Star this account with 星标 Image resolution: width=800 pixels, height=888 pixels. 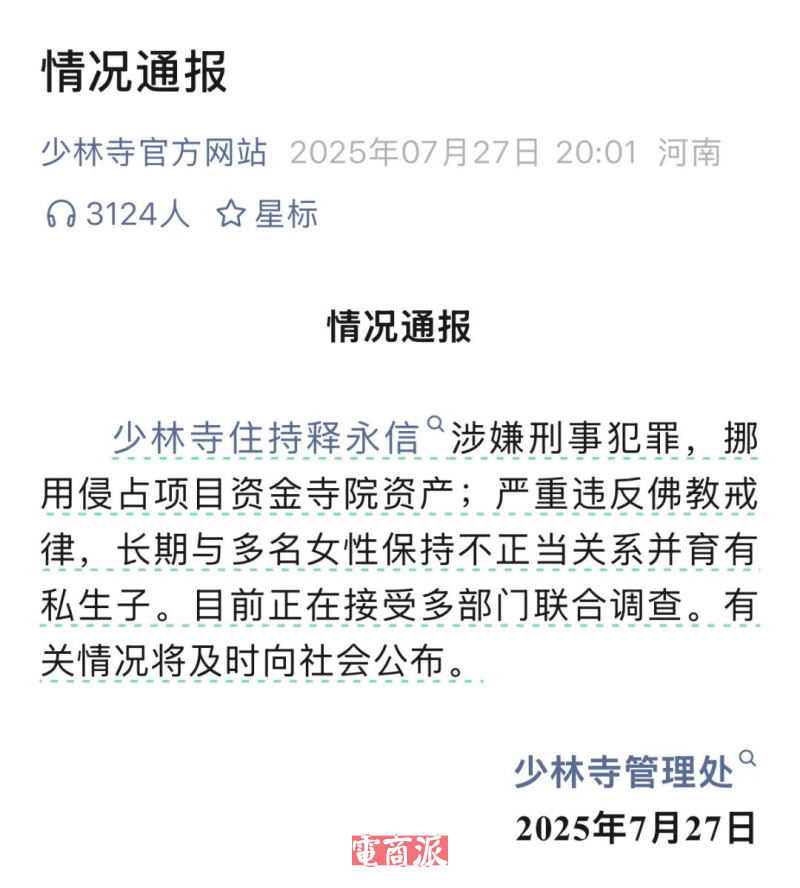(268, 213)
